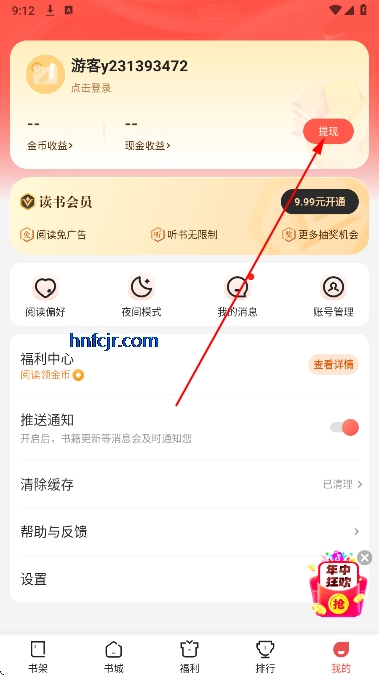Switch to the 书城 tab
379x675 pixels.
113,656
